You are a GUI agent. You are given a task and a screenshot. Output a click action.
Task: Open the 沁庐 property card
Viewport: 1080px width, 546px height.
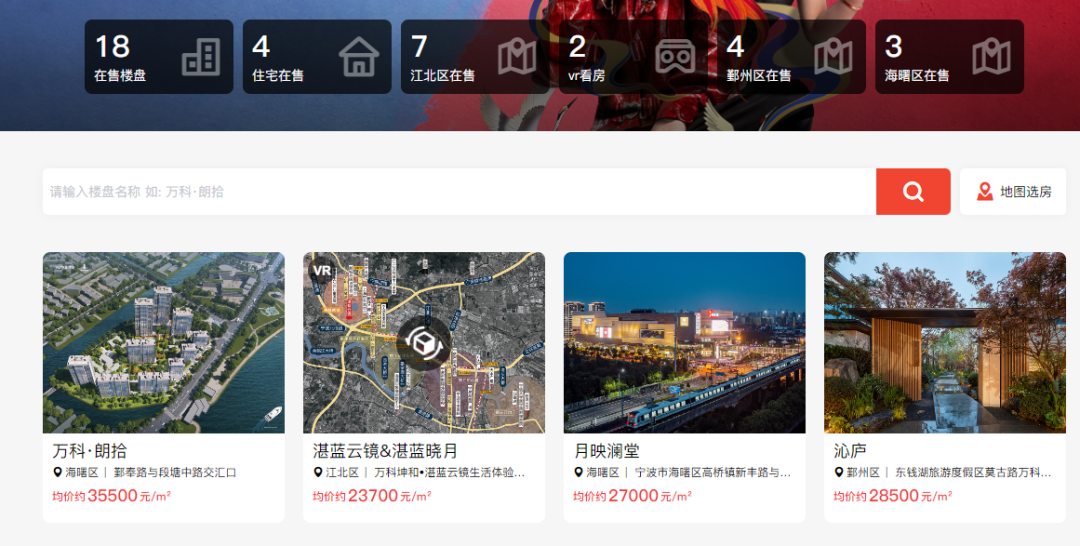pyautogui.click(x=944, y=385)
